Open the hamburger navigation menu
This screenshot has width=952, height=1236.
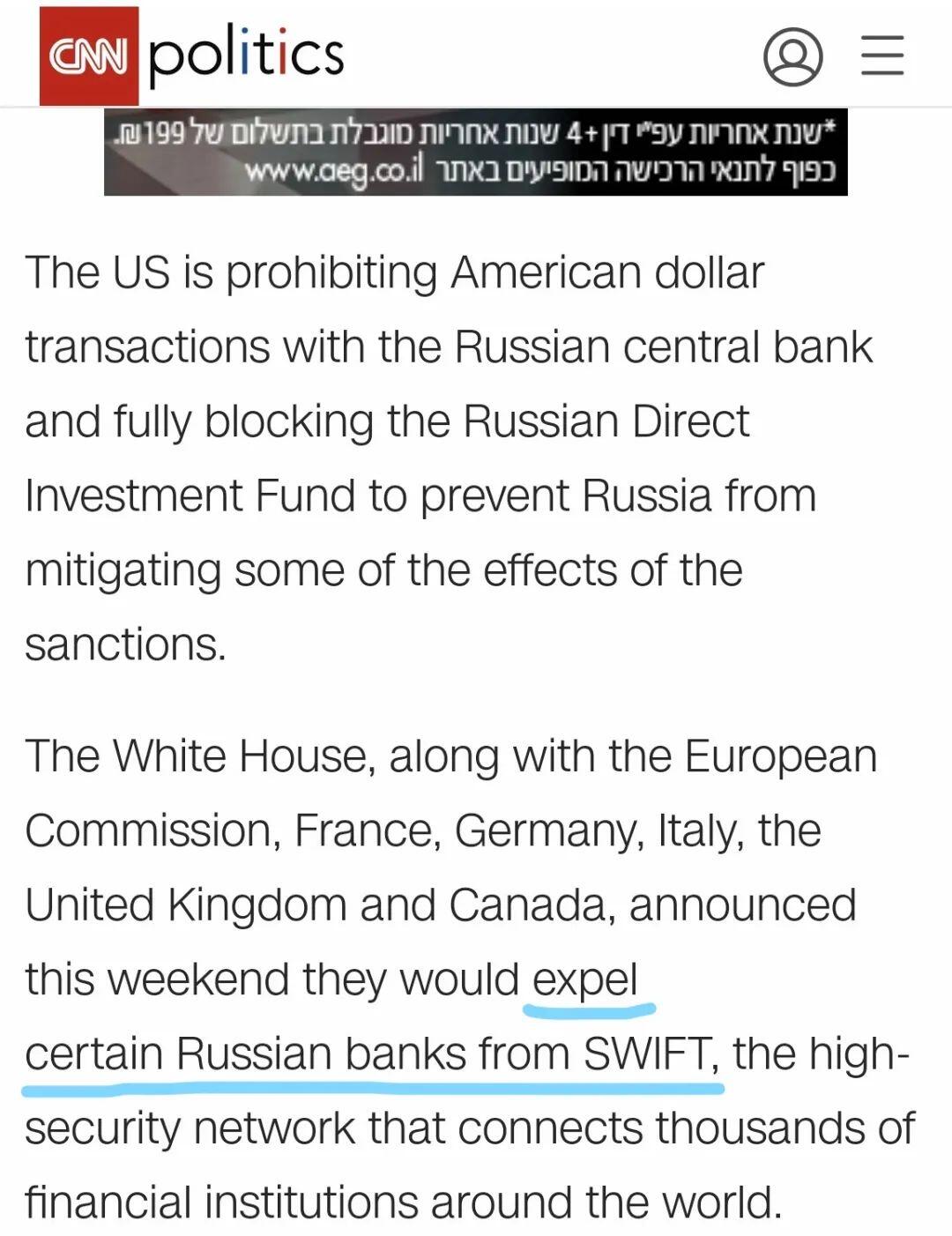coord(881,56)
